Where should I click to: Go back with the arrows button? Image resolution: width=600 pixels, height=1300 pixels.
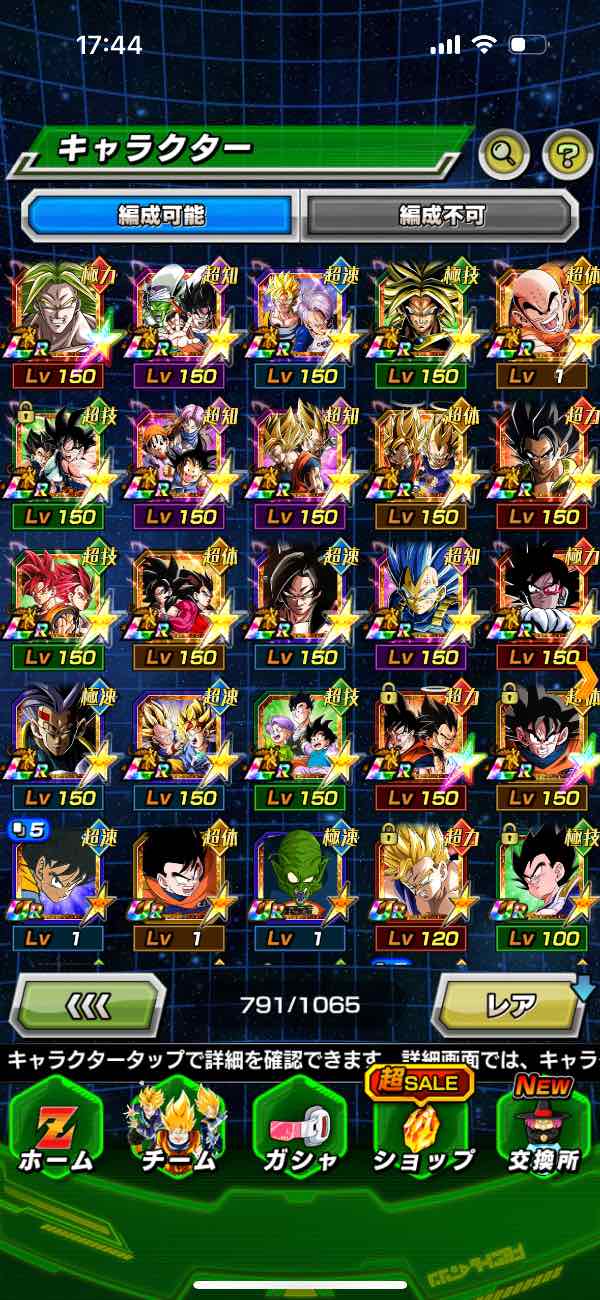[x=87, y=1004]
